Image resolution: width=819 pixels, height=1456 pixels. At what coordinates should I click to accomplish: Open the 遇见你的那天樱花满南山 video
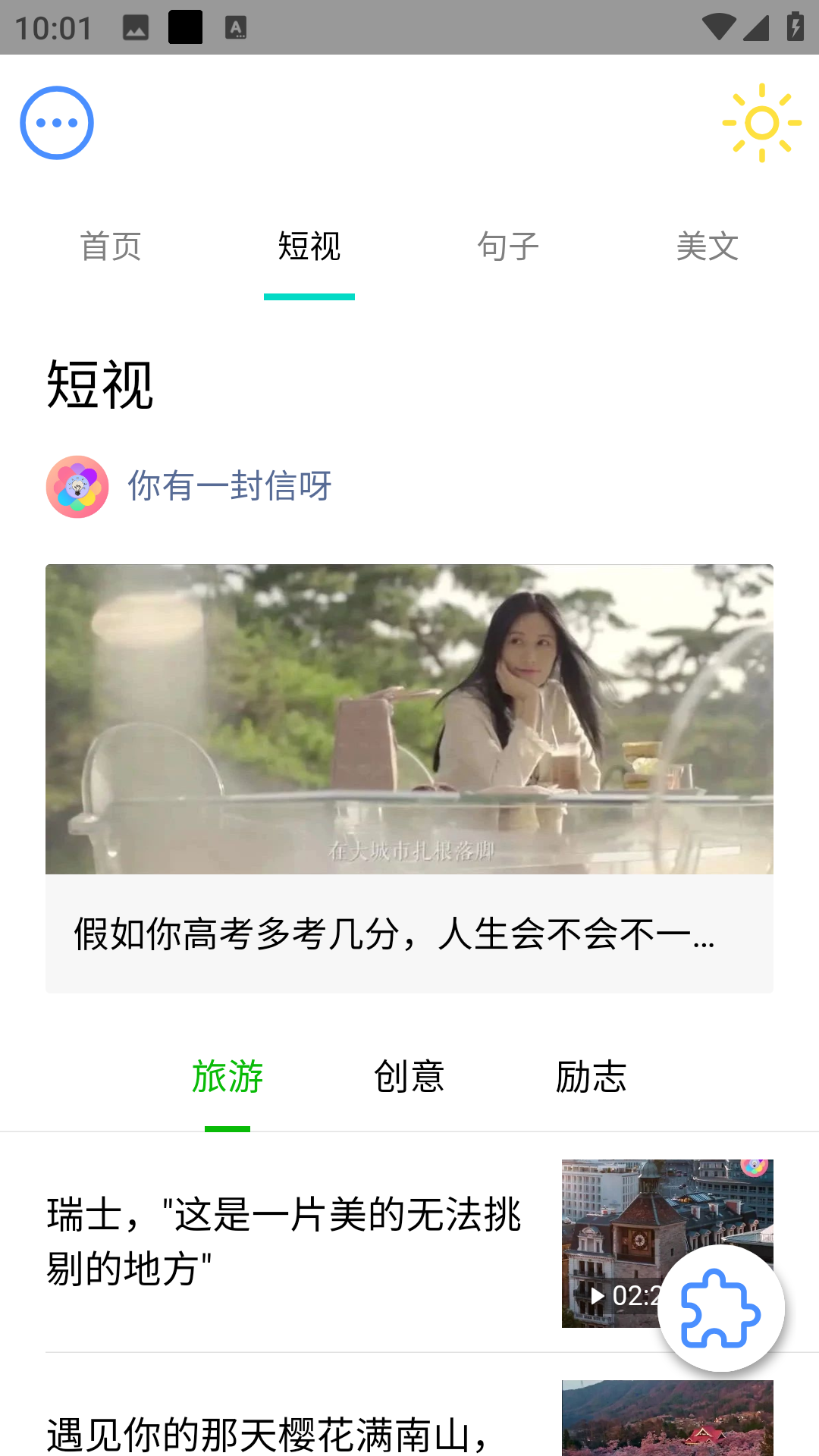tap(269, 1433)
